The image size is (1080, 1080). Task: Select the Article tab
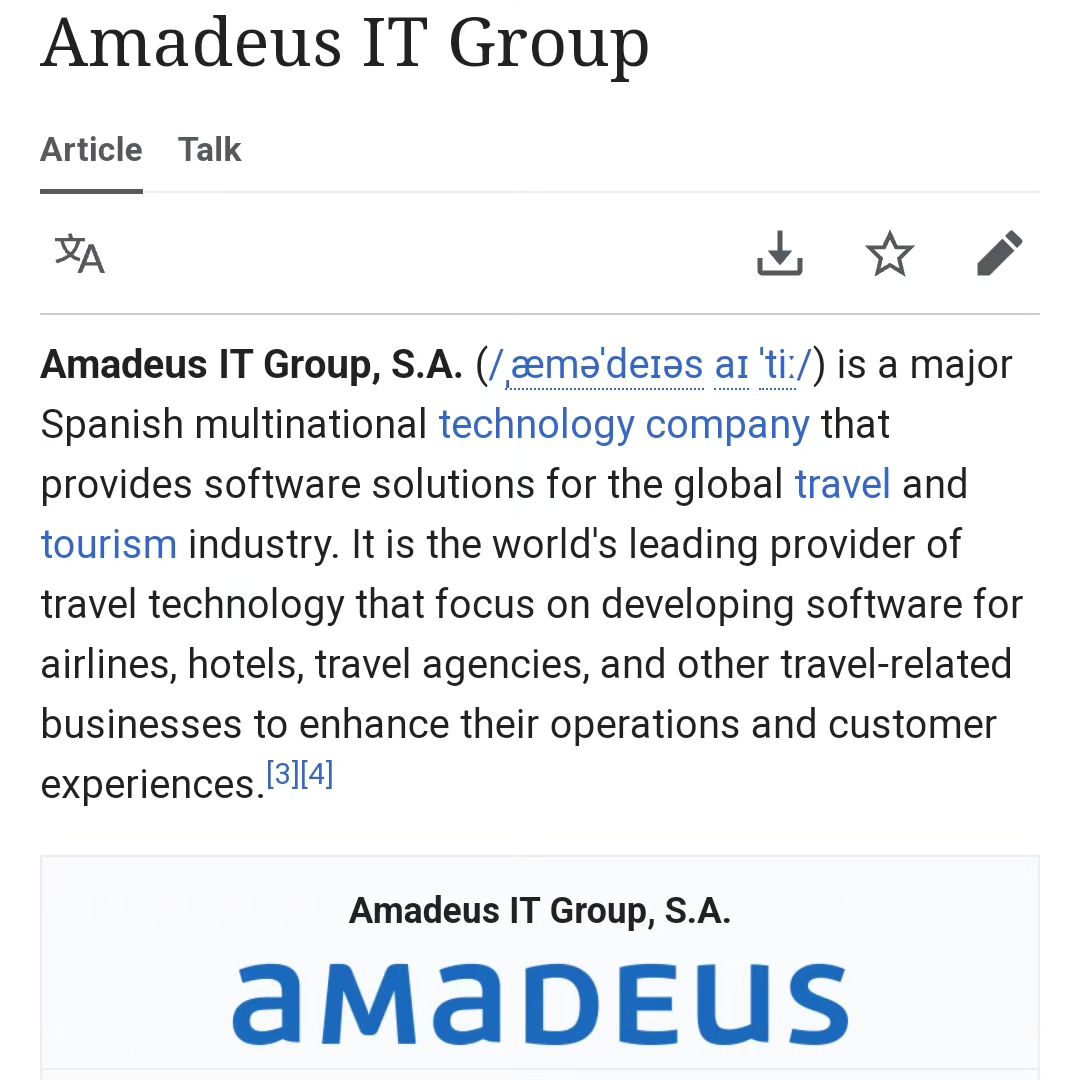tap(91, 150)
